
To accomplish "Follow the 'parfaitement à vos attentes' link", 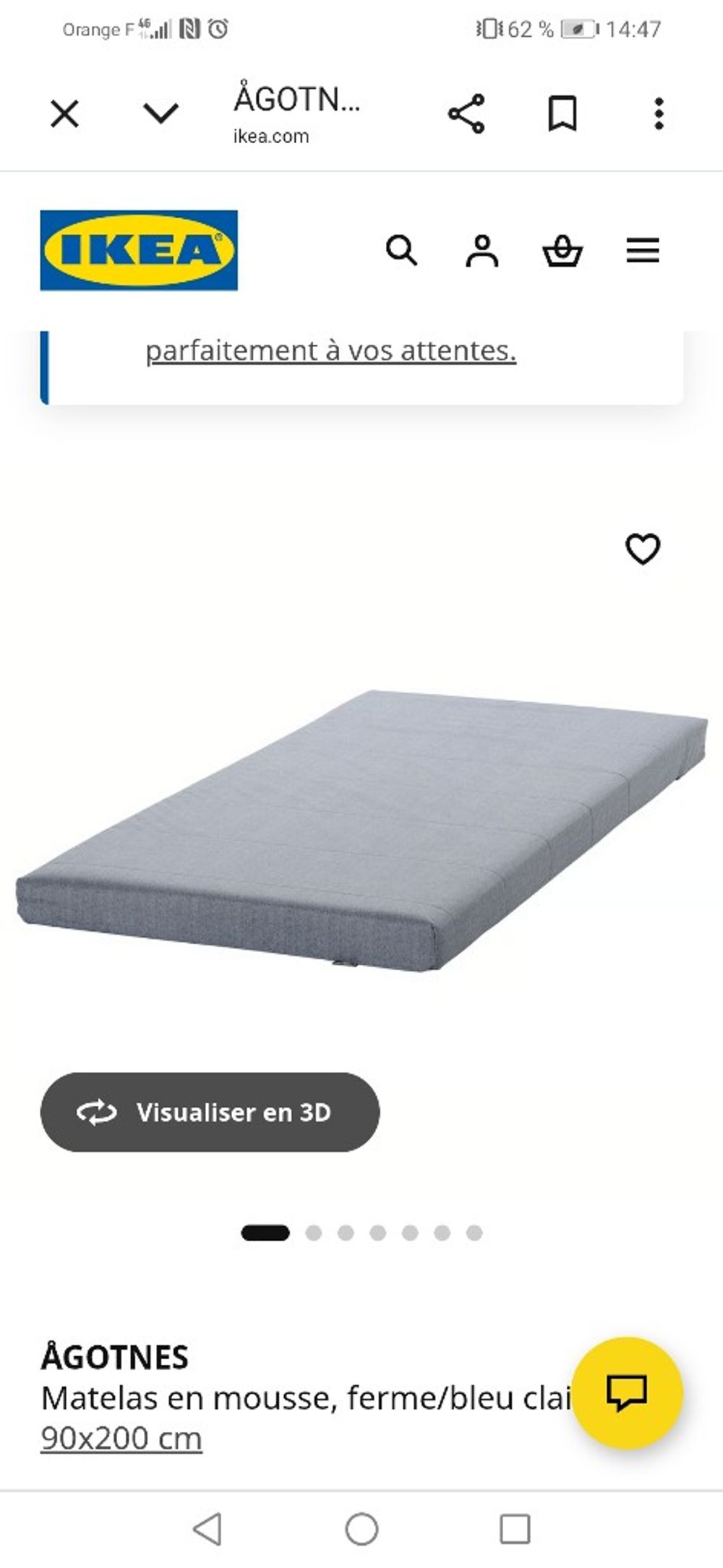I will click(330, 351).
